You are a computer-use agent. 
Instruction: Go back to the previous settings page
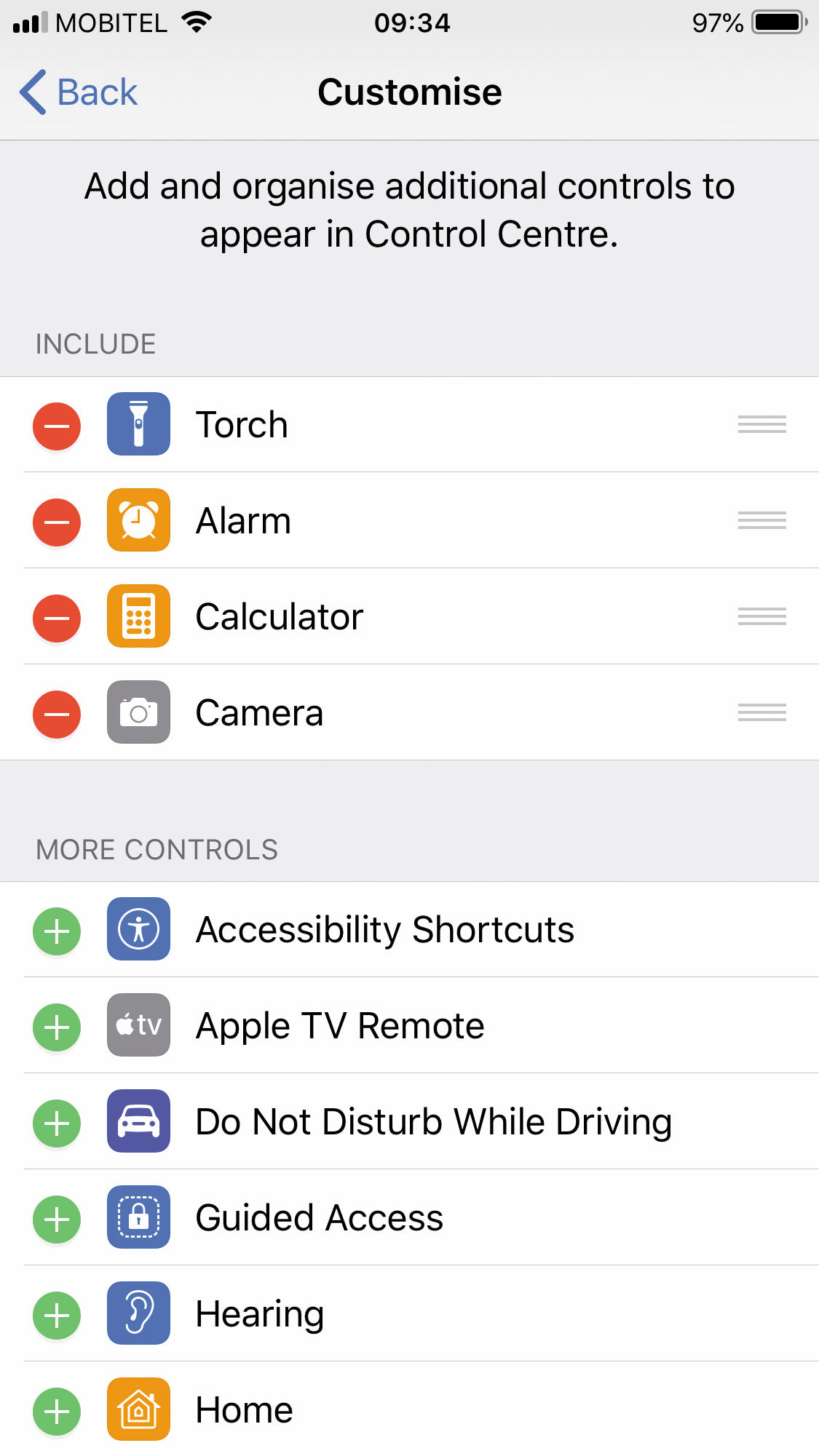tap(79, 92)
